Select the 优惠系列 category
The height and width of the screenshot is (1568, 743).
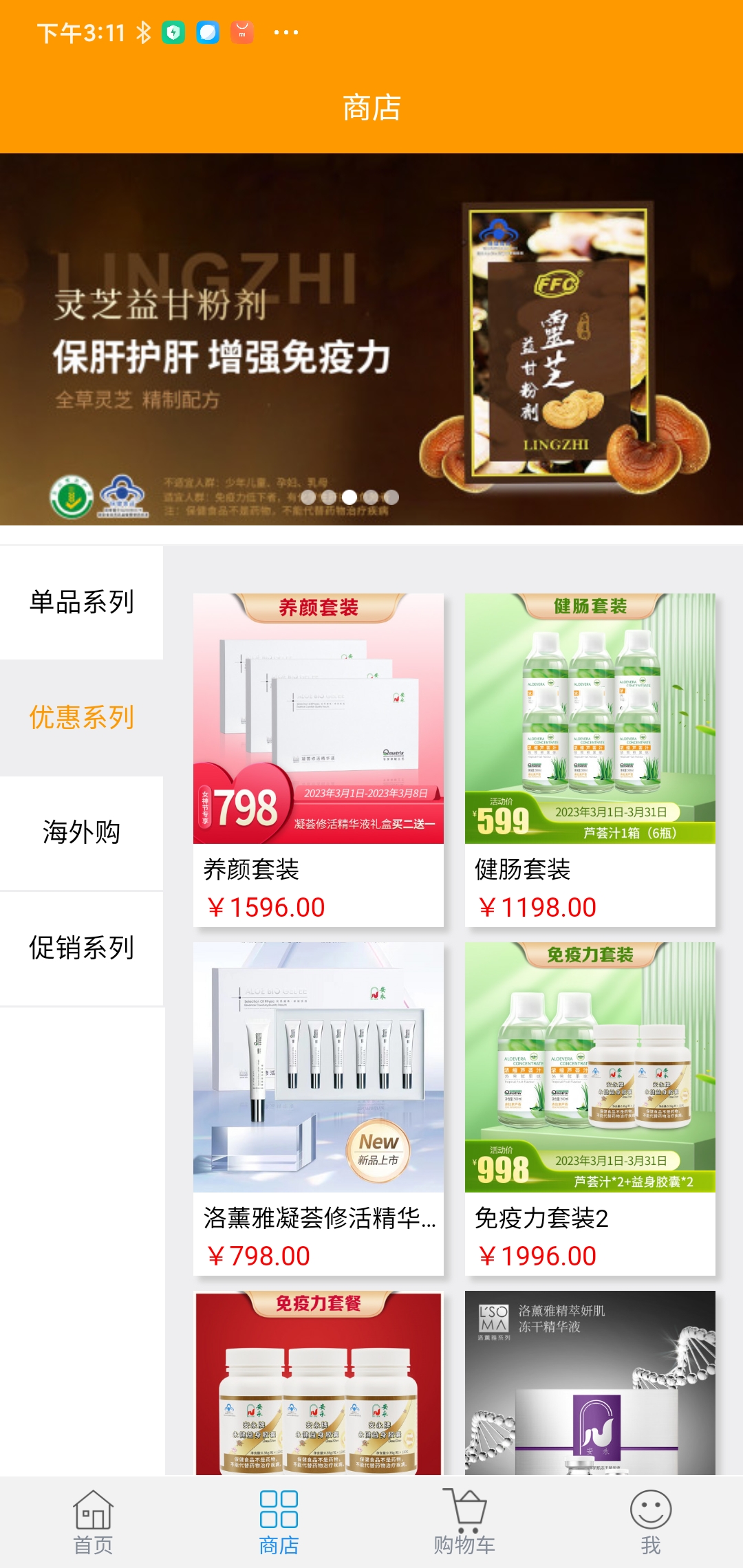click(81, 717)
